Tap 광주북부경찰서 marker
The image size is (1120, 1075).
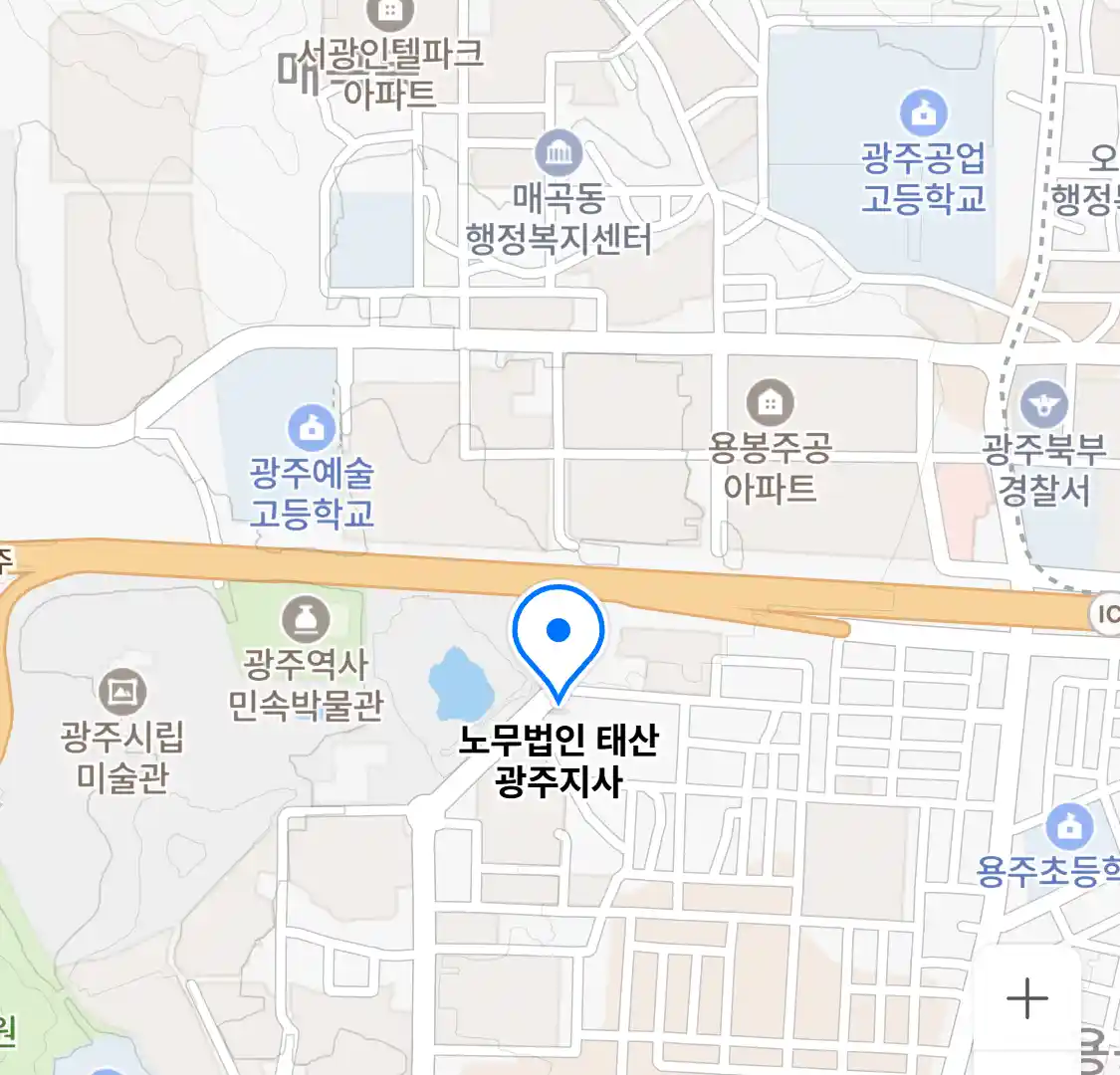(1043, 406)
